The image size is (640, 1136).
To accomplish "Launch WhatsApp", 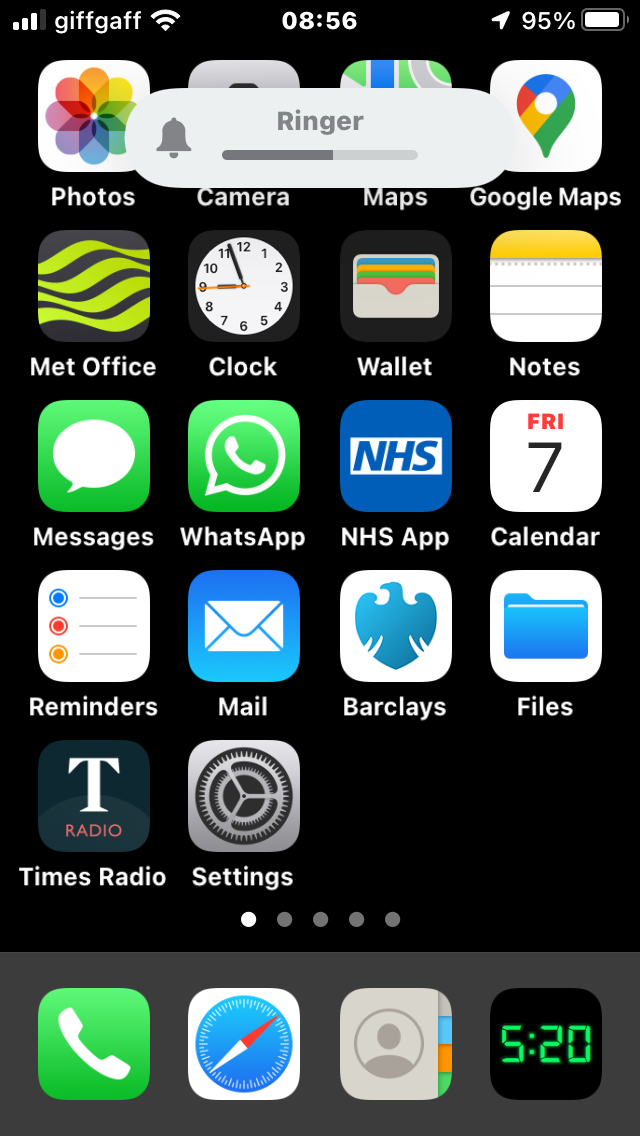I will click(x=244, y=456).
